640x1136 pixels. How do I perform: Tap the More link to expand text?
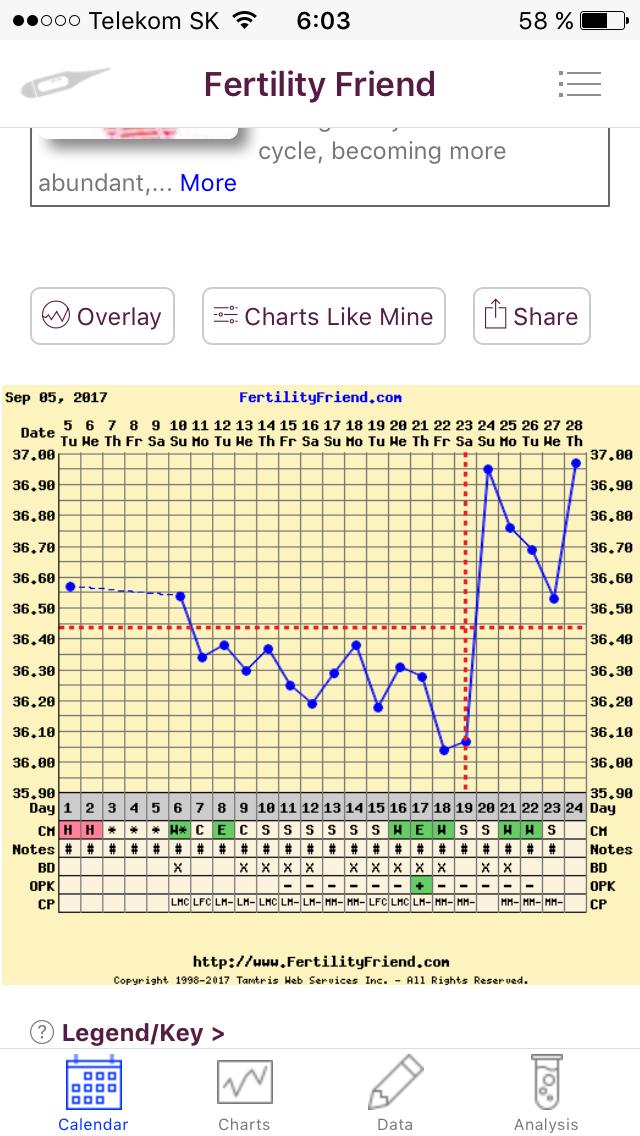coord(208,183)
